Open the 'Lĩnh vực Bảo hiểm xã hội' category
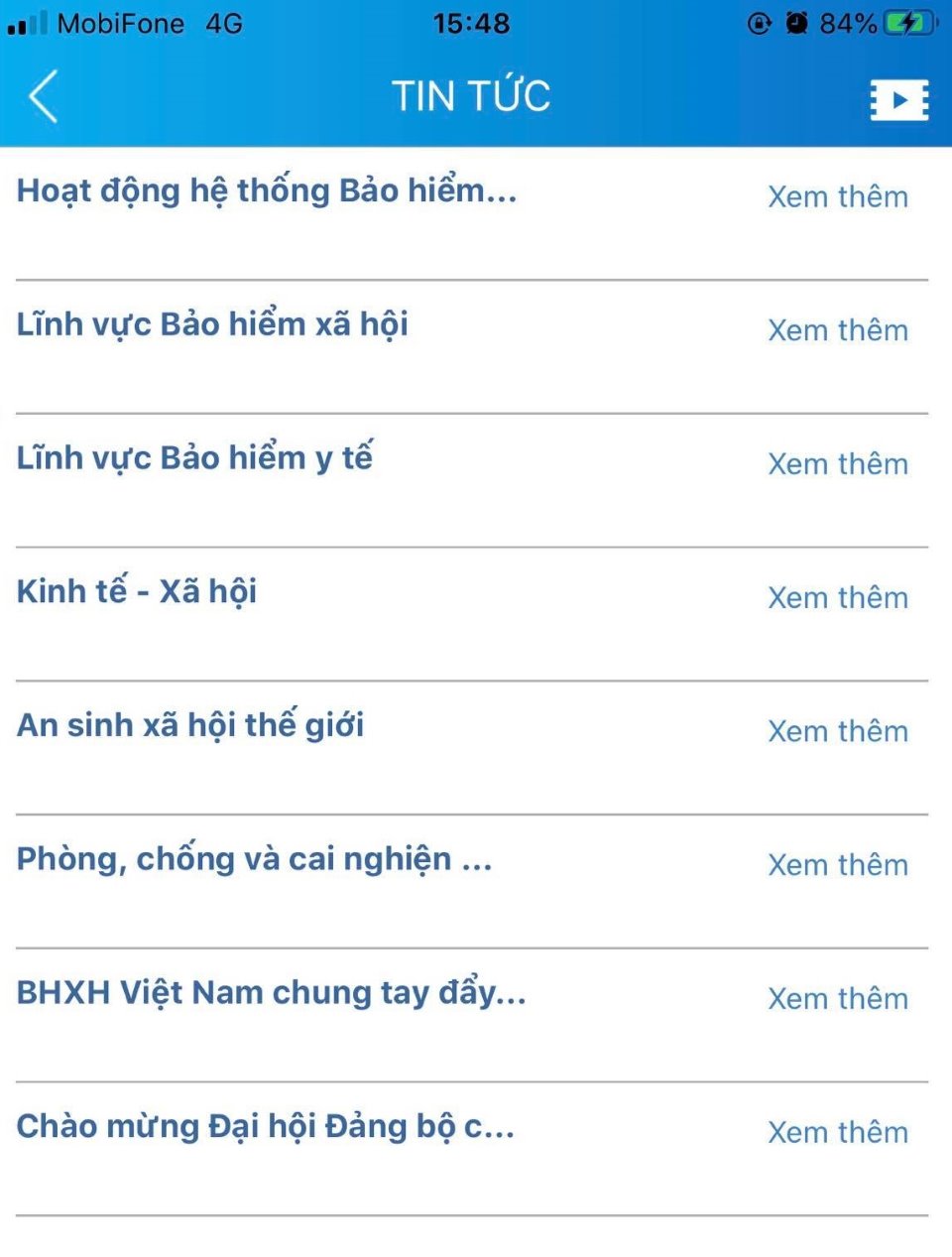 [211, 324]
